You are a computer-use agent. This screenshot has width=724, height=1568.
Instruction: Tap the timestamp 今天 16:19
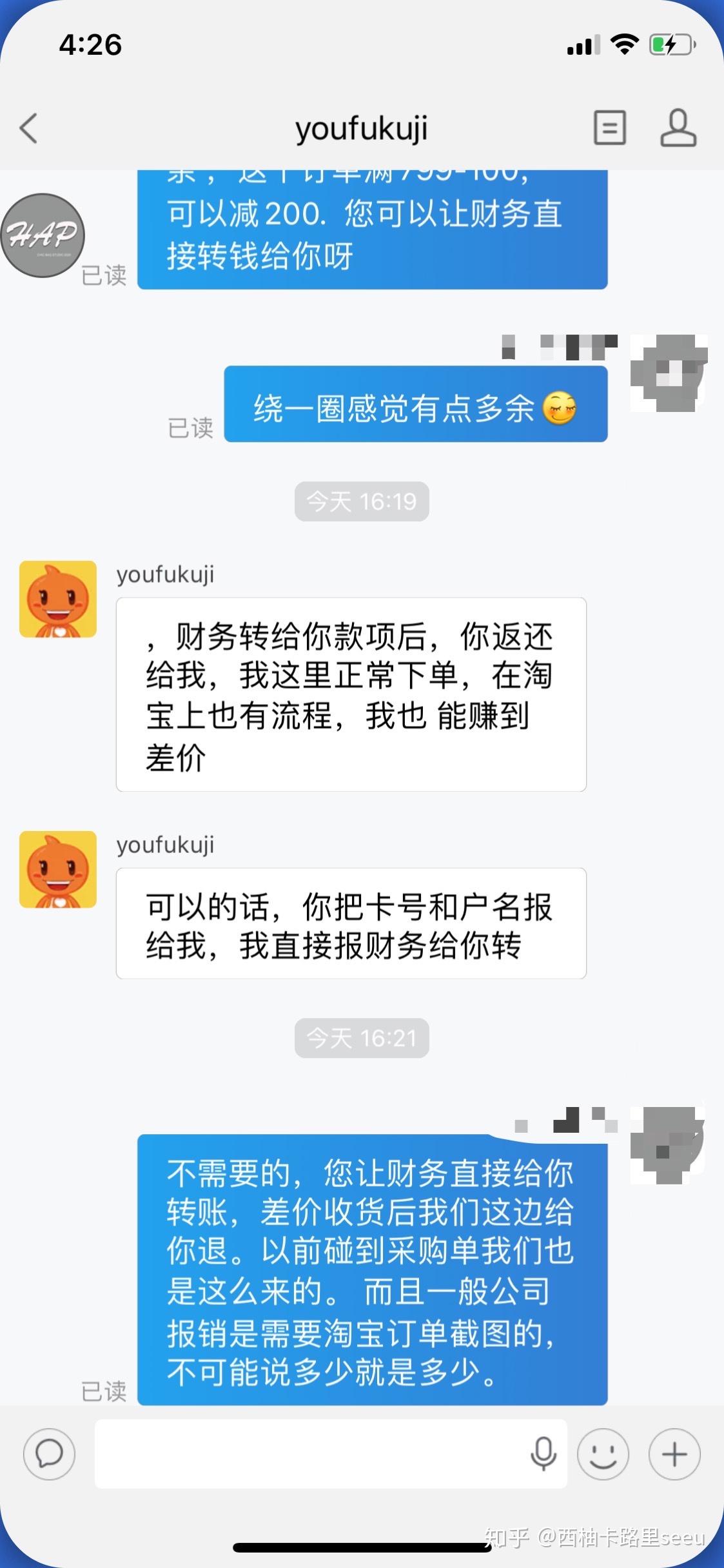[x=362, y=502]
